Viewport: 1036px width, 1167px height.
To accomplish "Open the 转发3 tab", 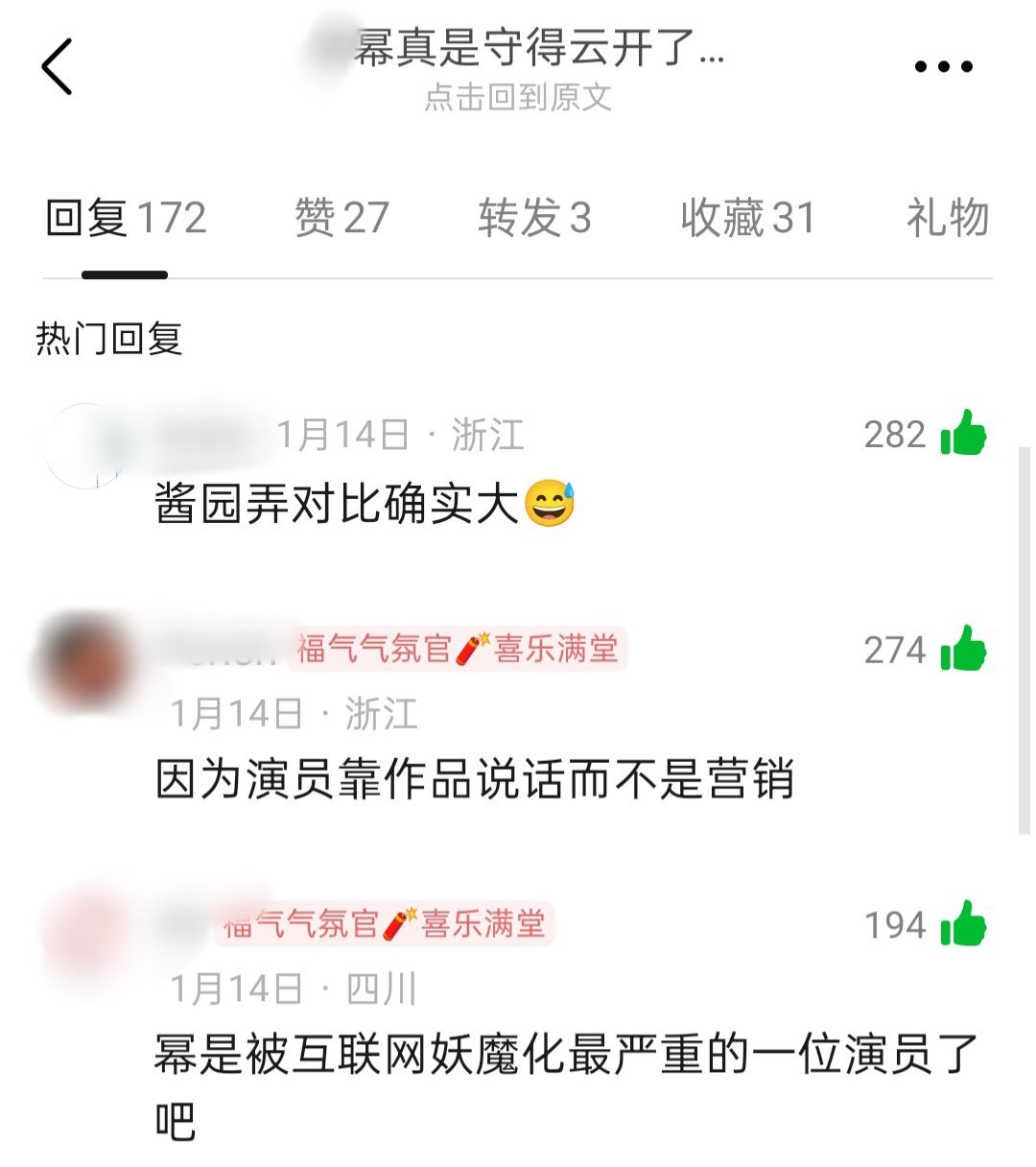I will 535,219.
